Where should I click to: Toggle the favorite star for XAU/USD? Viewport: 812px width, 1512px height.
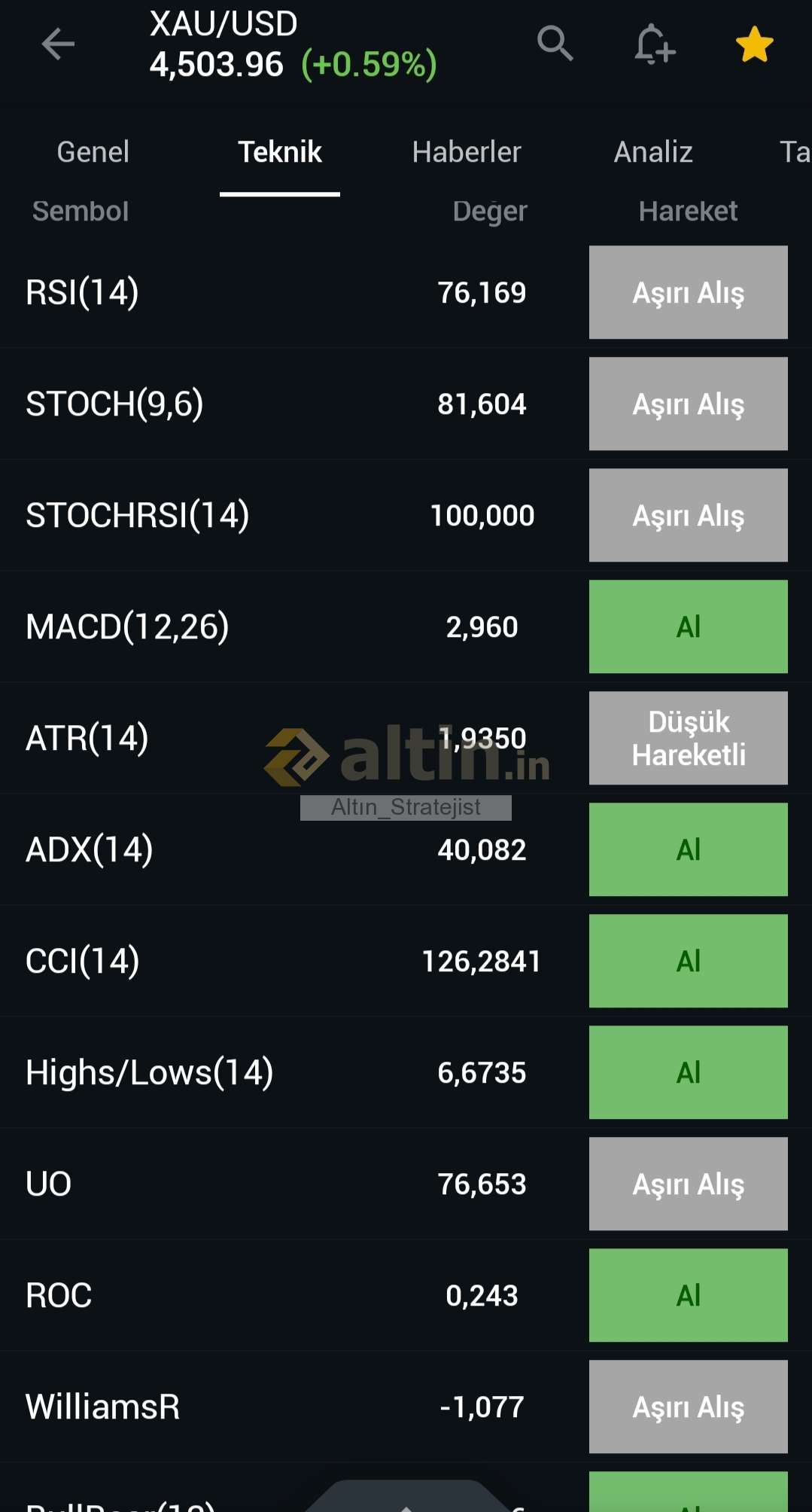click(x=754, y=44)
